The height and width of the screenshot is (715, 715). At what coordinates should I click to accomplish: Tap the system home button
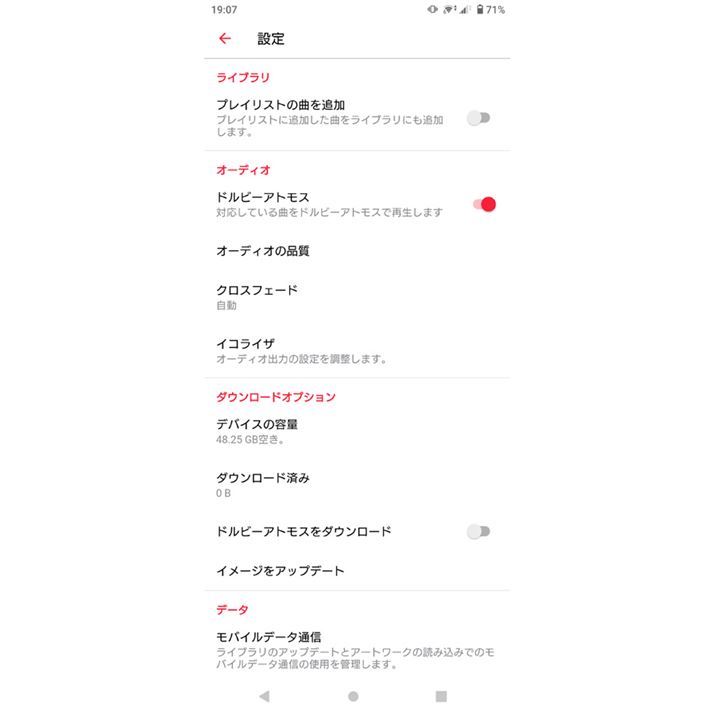[353, 695]
